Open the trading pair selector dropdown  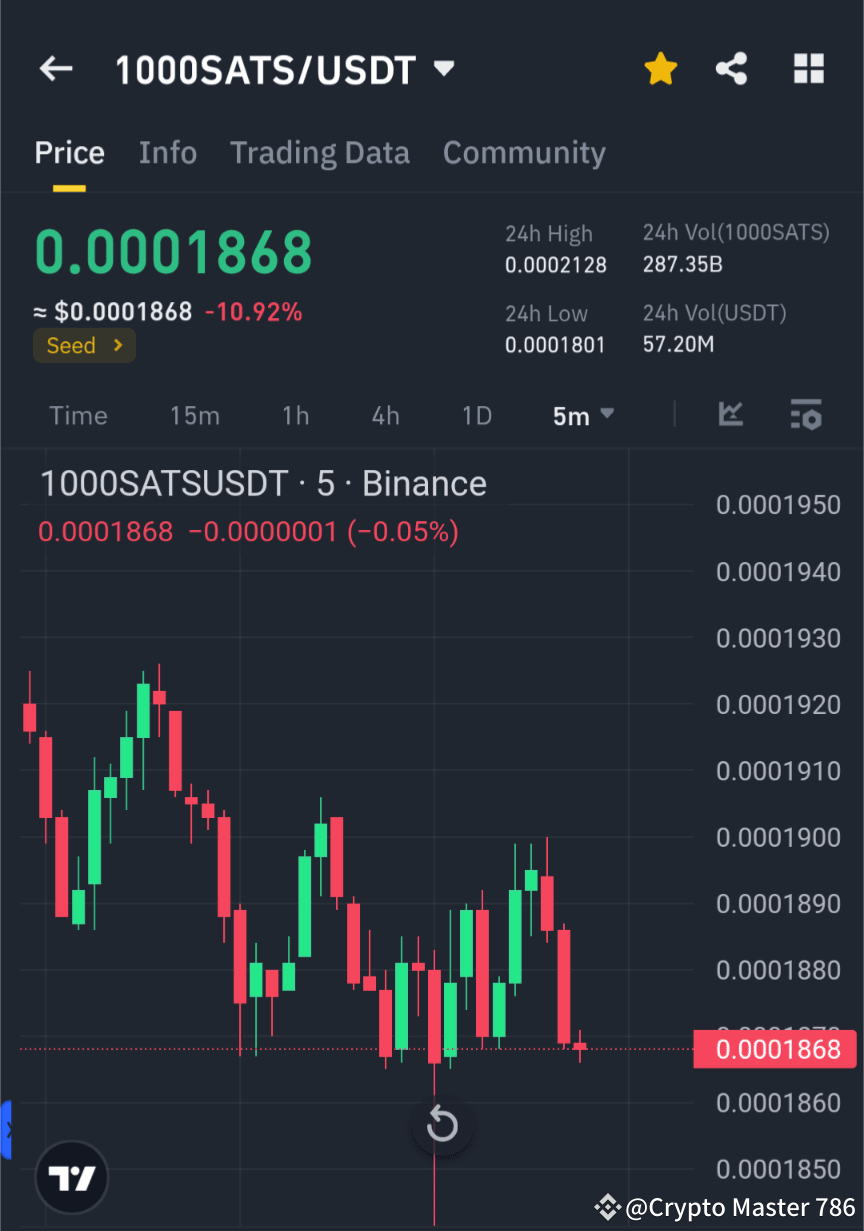pos(443,68)
